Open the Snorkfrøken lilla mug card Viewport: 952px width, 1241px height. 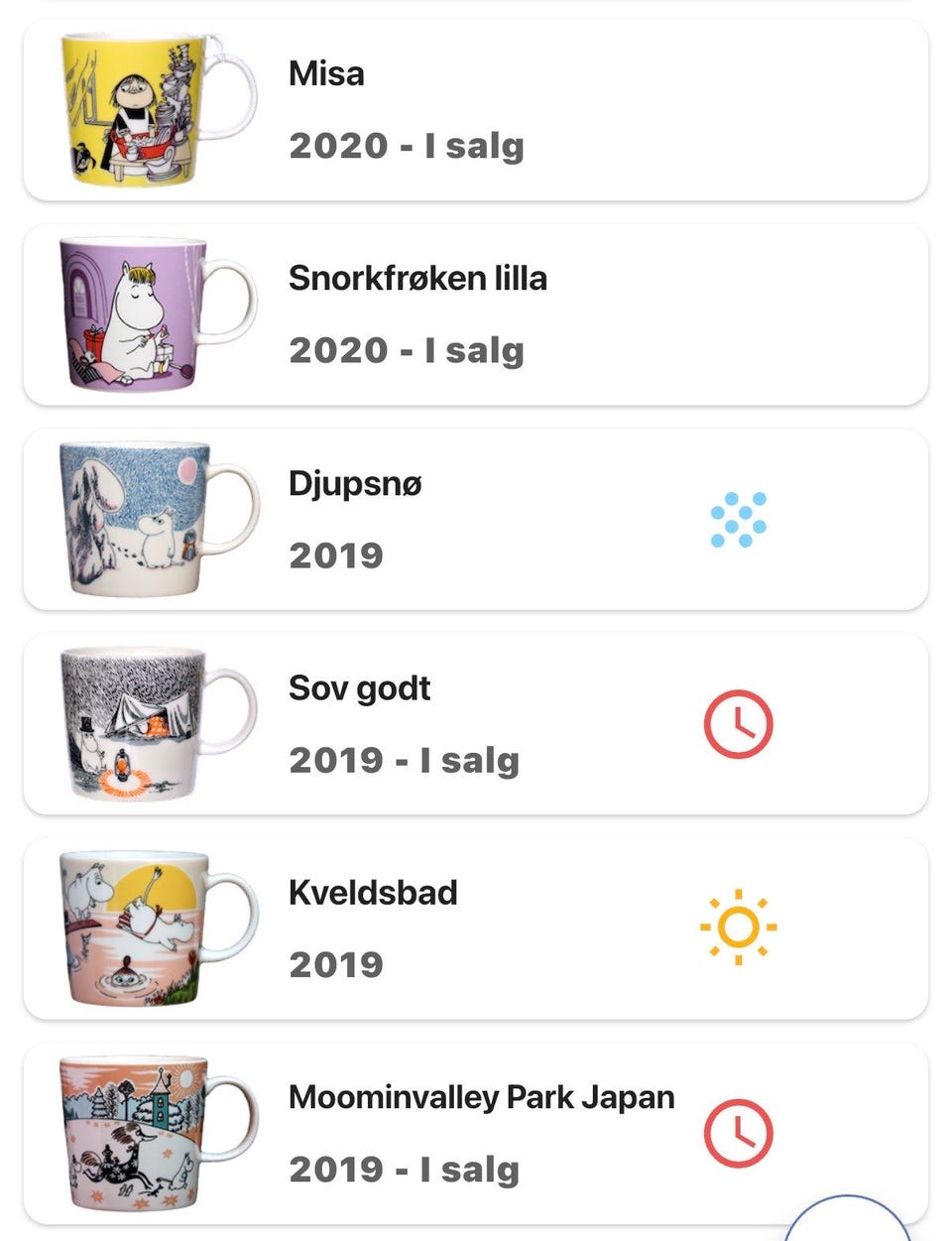(476, 314)
